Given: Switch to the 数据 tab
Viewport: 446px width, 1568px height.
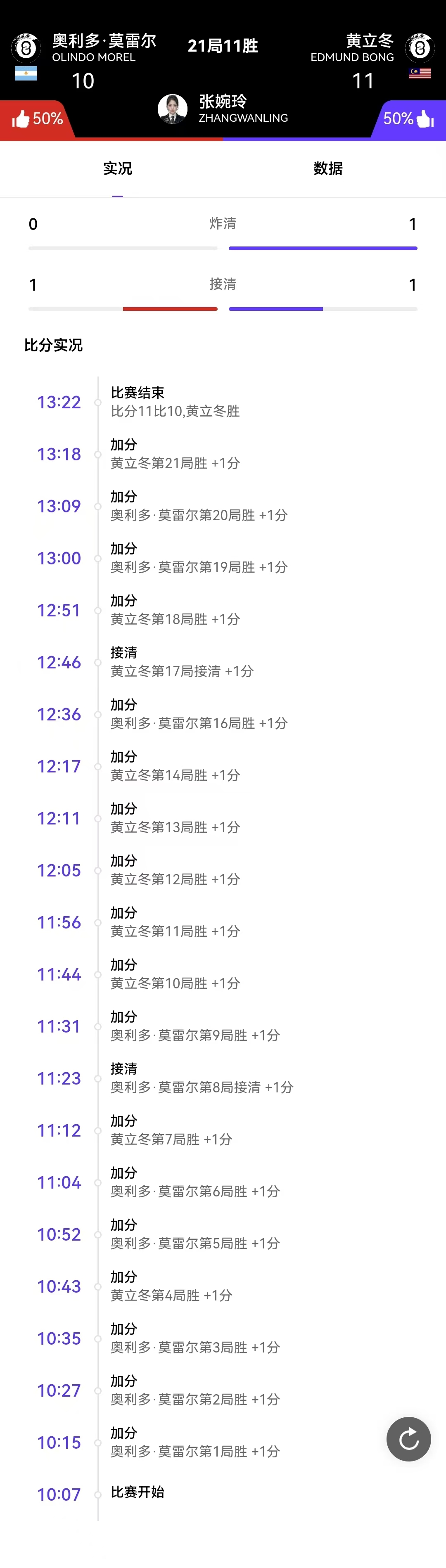Looking at the screenshot, I should click(328, 168).
